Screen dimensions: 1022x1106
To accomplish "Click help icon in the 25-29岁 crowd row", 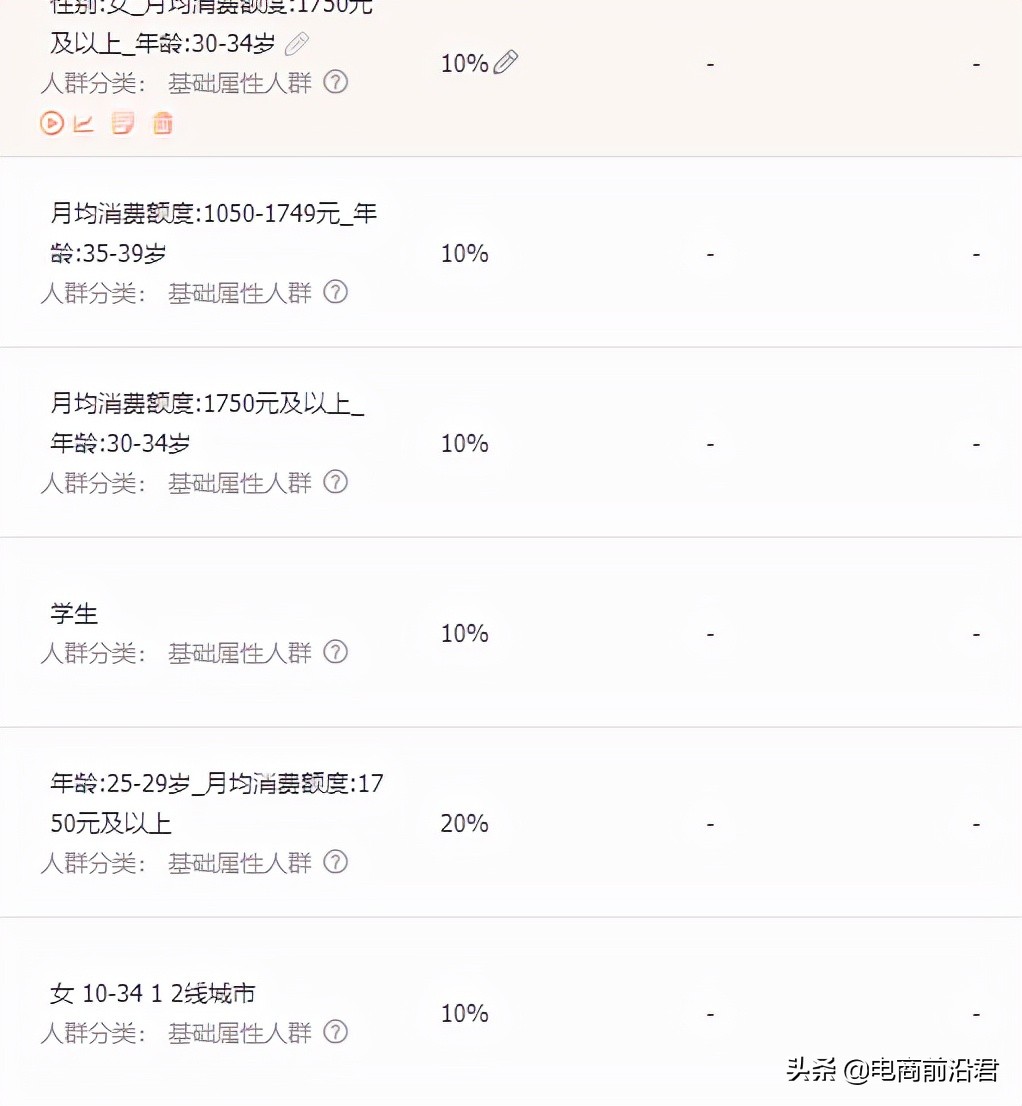I will (336, 862).
